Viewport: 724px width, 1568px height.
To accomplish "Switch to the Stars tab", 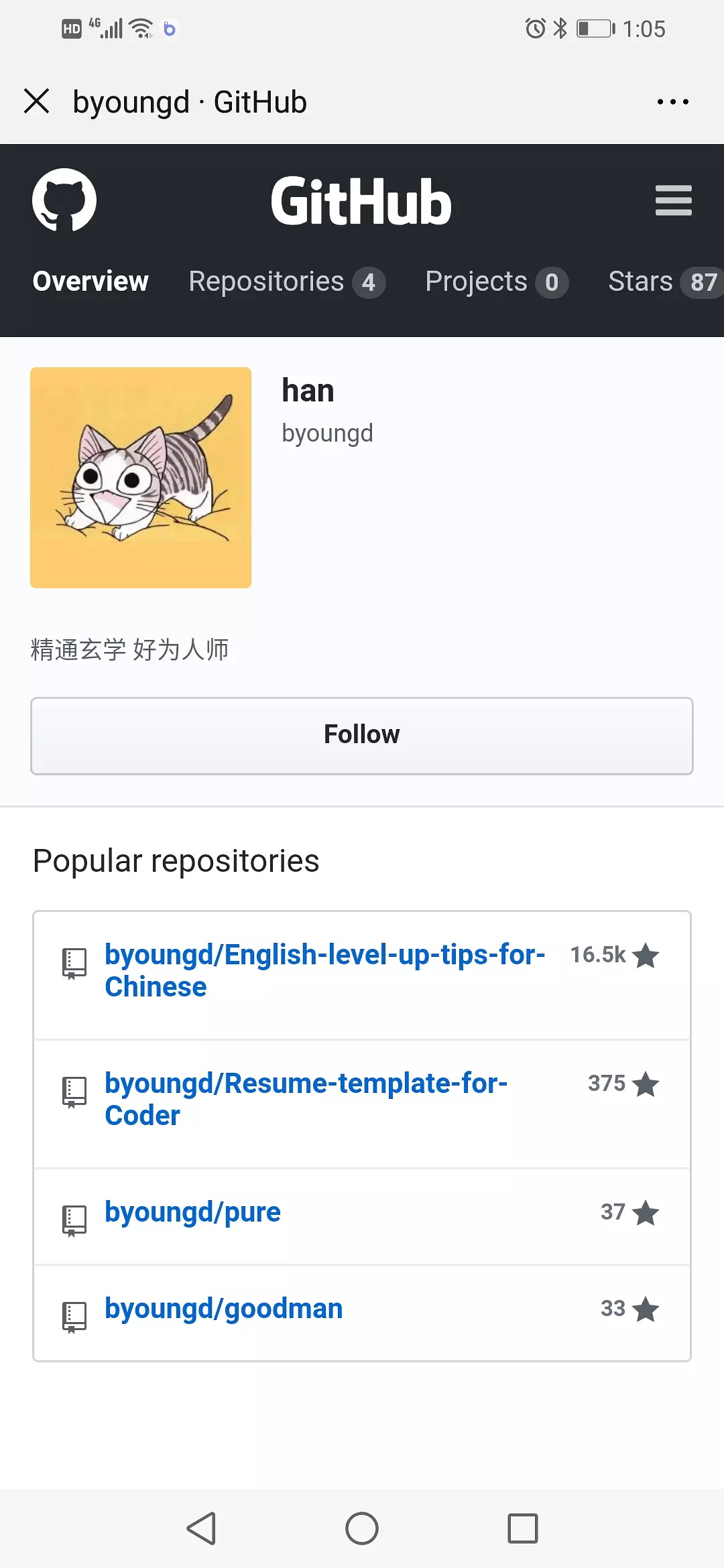I will 662,282.
